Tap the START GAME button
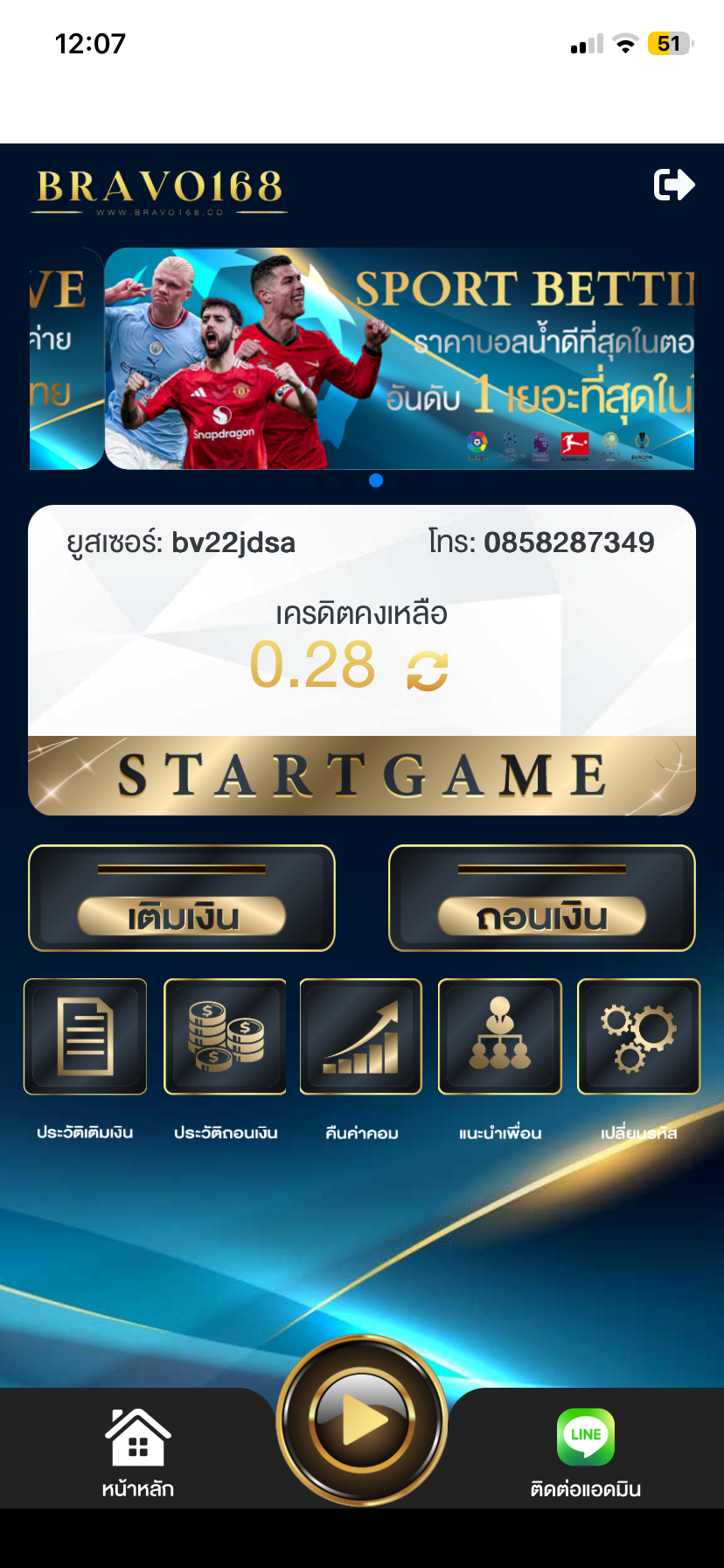The width and height of the screenshot is (724, 1568). click(x=362, y=775)
